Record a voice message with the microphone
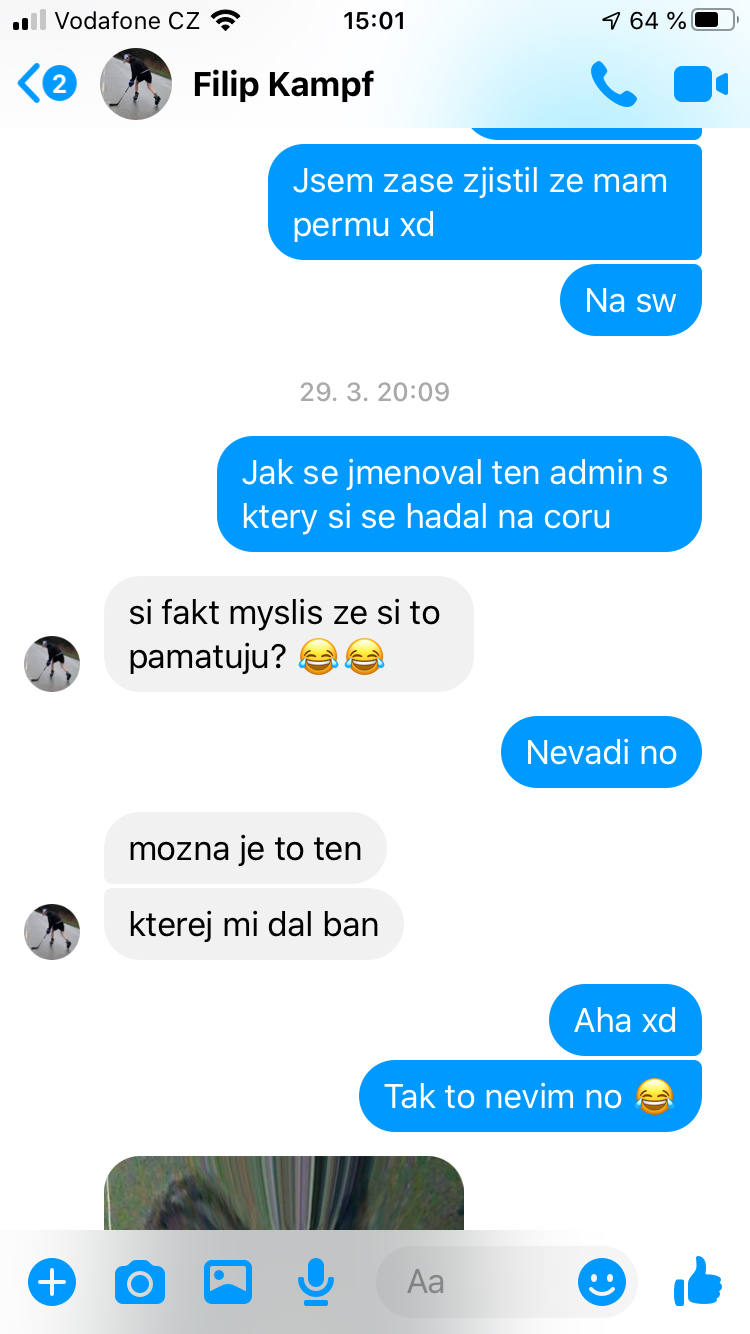Viewport: 750px width, 1334px height. pos(316,1281)
